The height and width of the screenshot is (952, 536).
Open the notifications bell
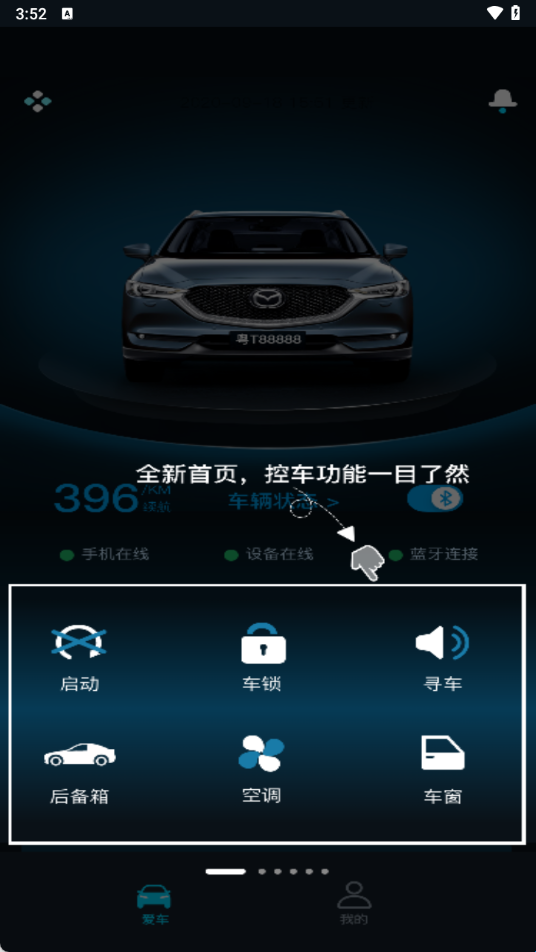(x=503, y=101)
